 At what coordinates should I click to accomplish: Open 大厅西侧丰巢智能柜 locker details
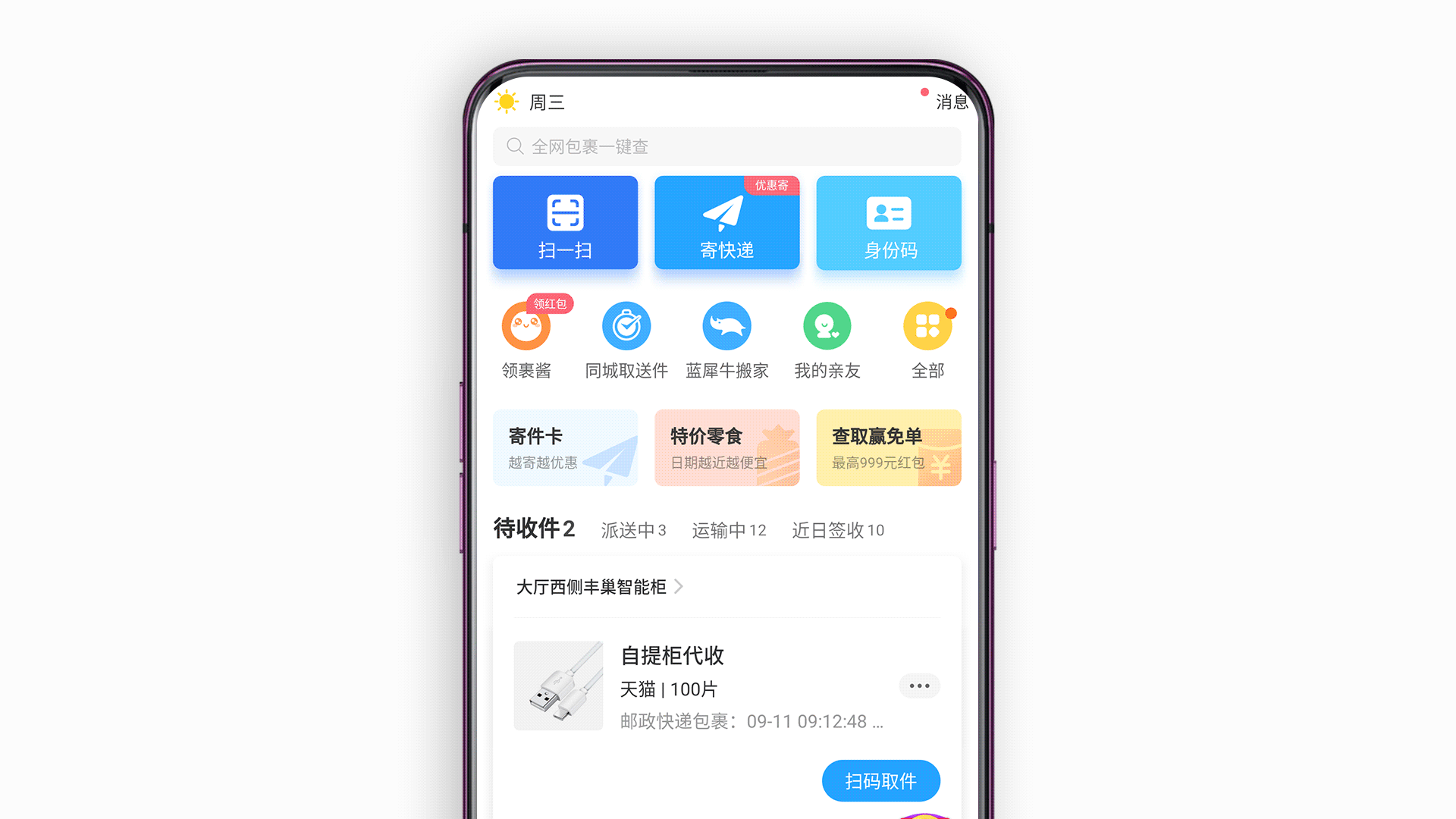(599, 587)
